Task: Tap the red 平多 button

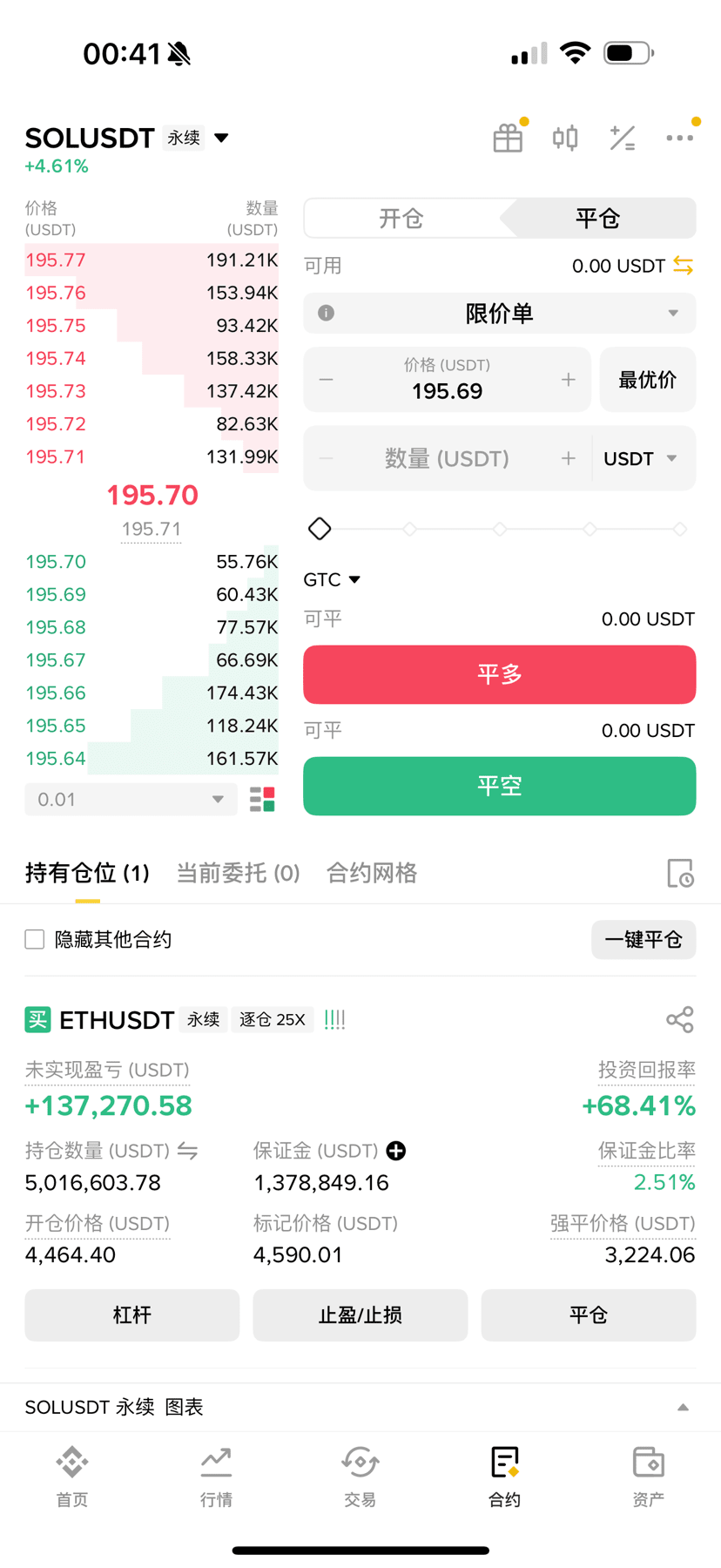Action: click(x=500, y=674)
